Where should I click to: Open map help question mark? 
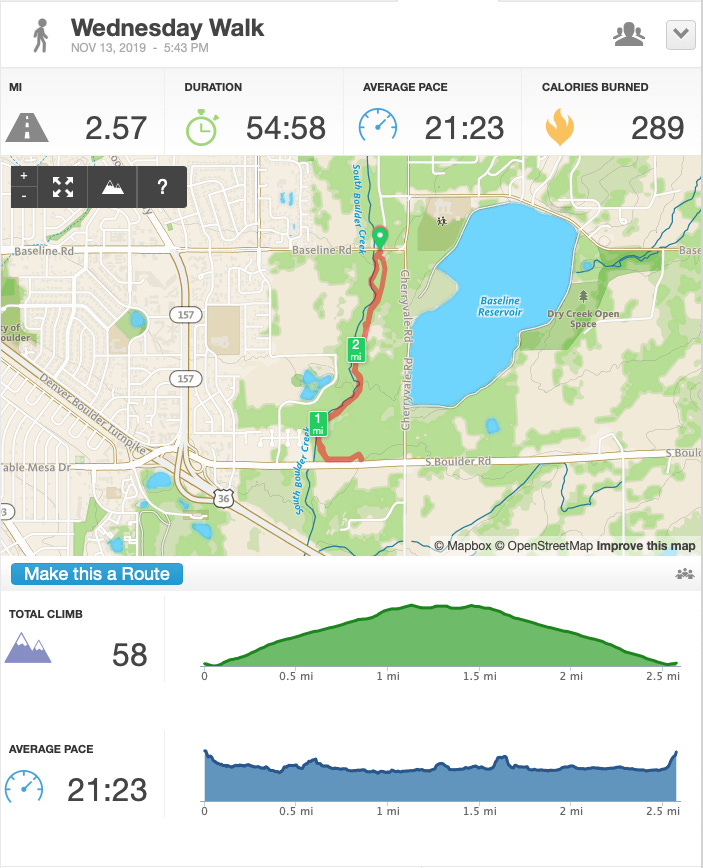(x=162, y=187)
